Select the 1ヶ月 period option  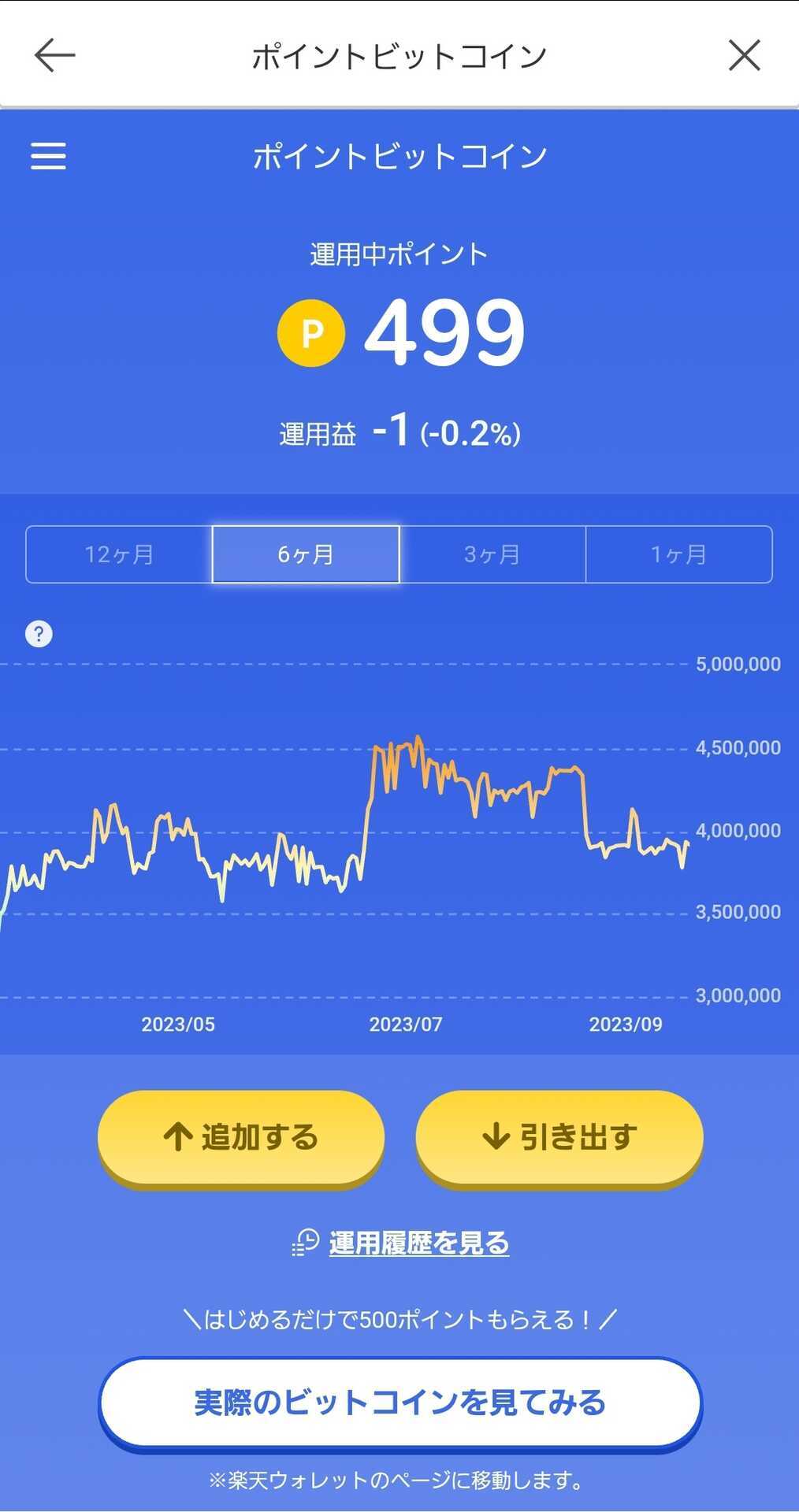679,554
